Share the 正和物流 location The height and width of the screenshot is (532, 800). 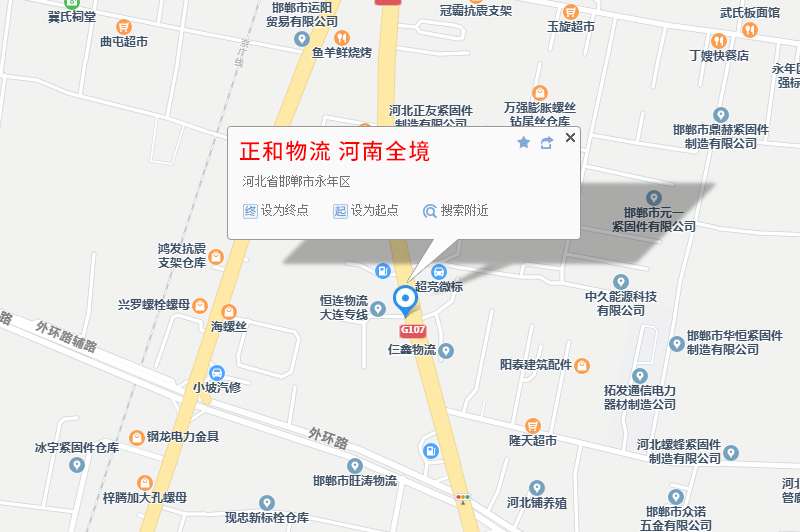pos(546,143)
